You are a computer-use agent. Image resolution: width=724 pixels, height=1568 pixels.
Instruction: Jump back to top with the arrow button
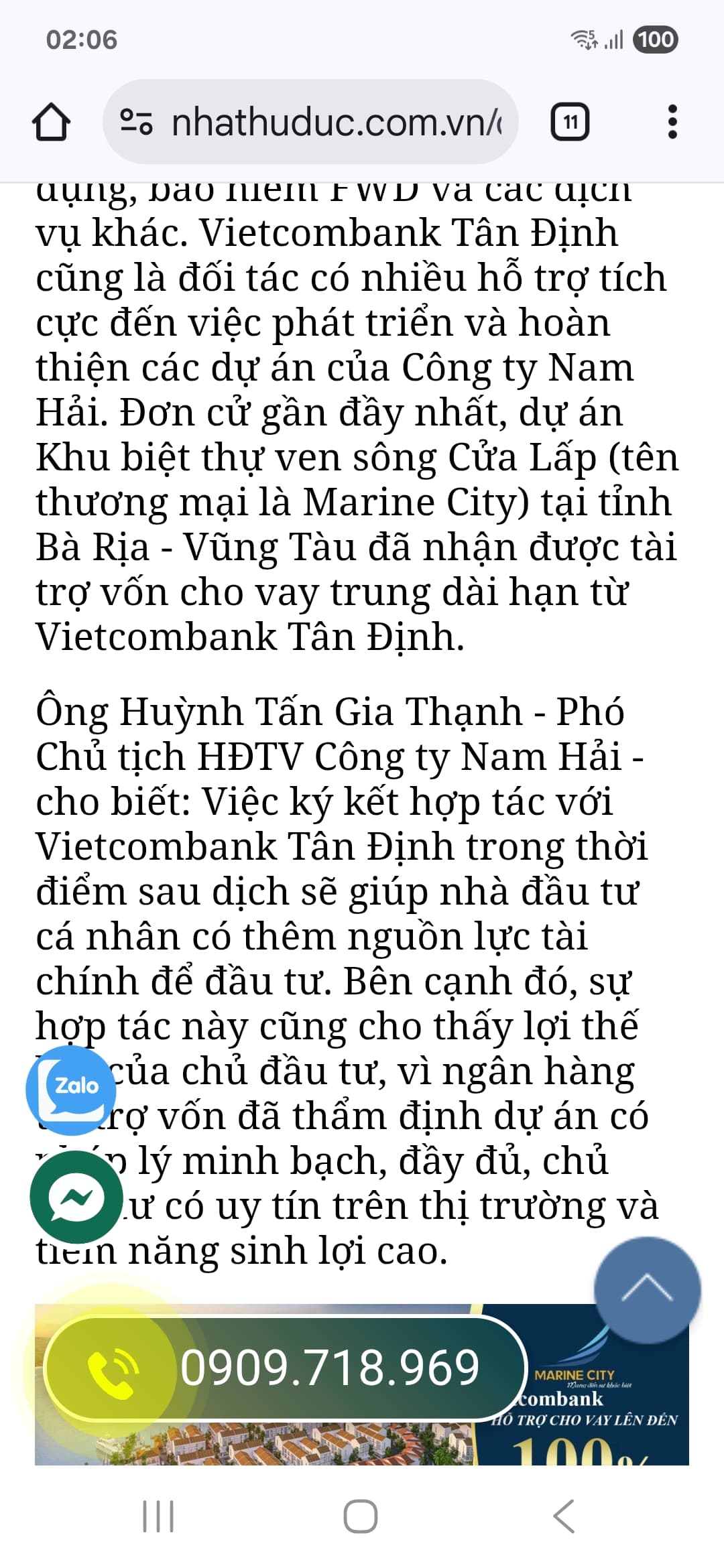(x=647, y=1290)
